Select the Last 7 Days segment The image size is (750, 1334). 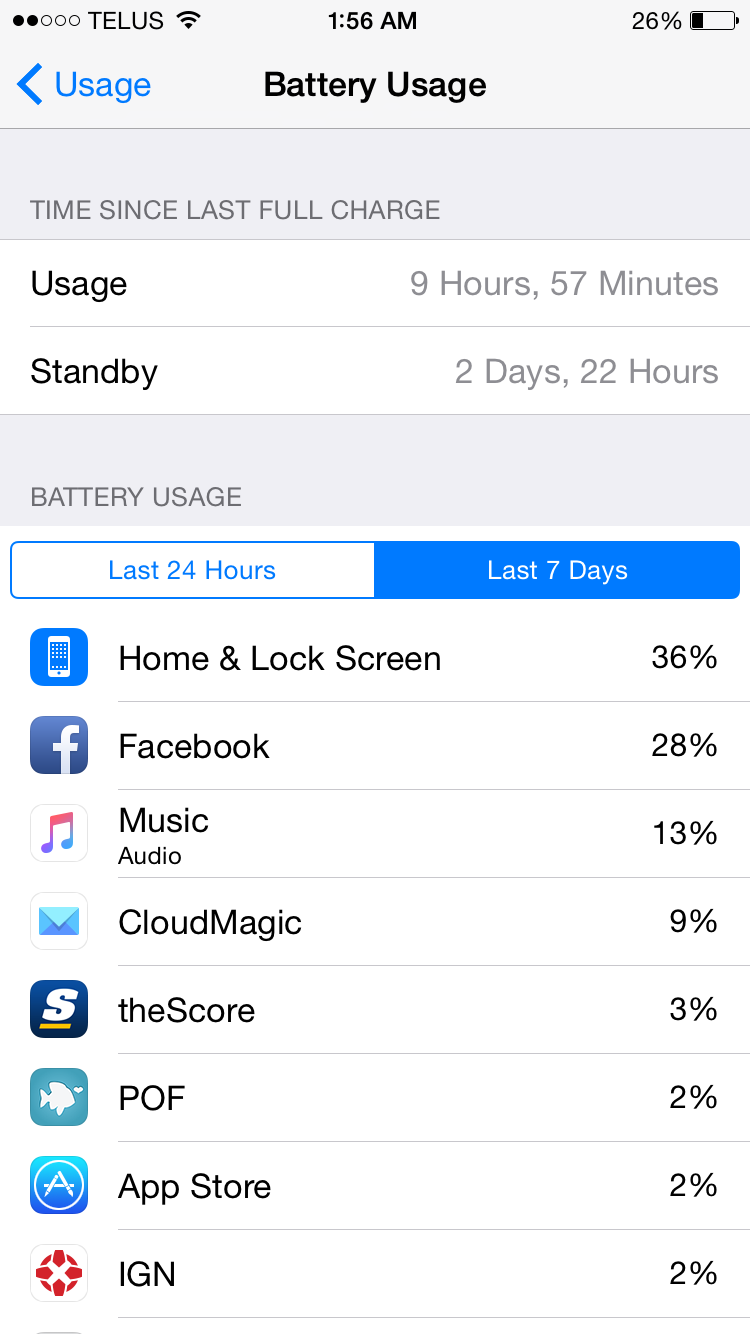[x=557, y=570]
